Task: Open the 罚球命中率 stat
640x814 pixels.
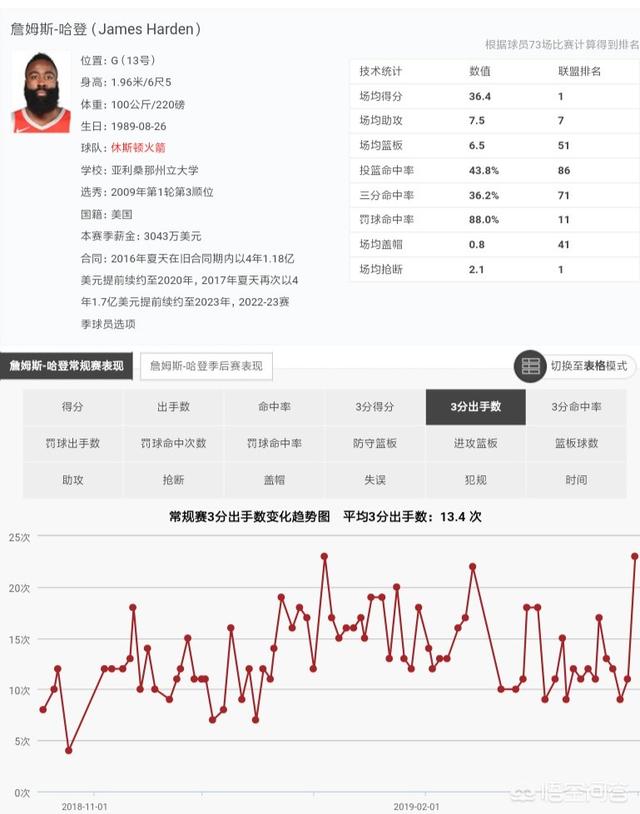Action: pos(274,444)
